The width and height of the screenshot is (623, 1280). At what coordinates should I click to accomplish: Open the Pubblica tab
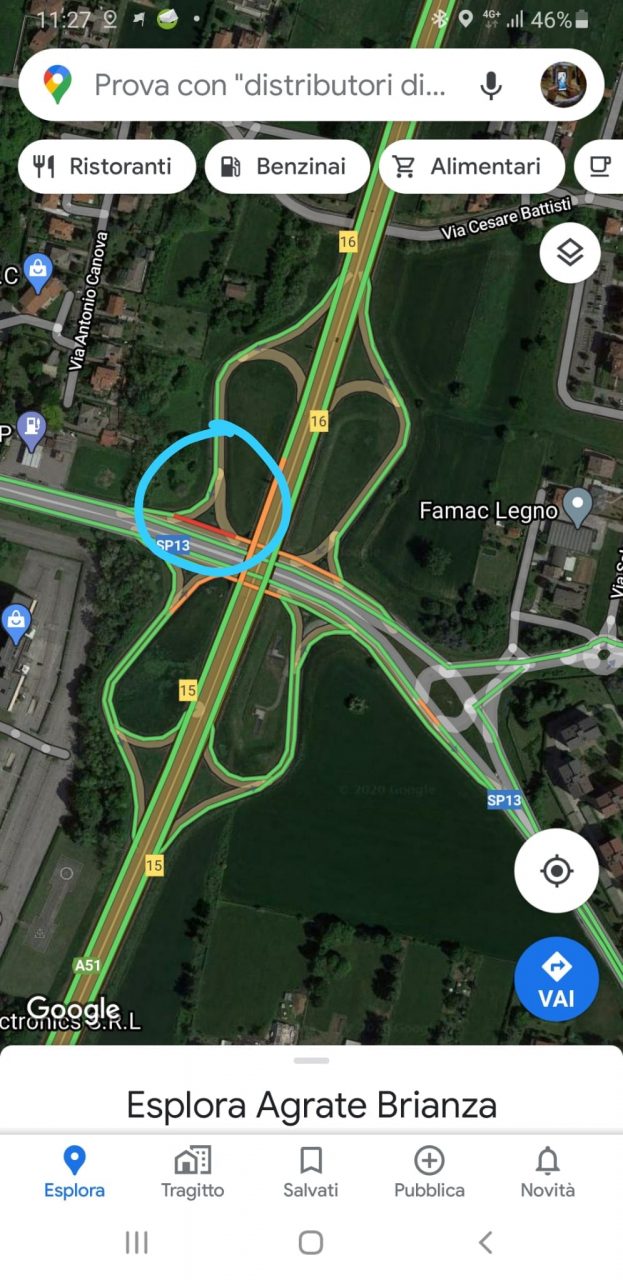click(429, 1172)
